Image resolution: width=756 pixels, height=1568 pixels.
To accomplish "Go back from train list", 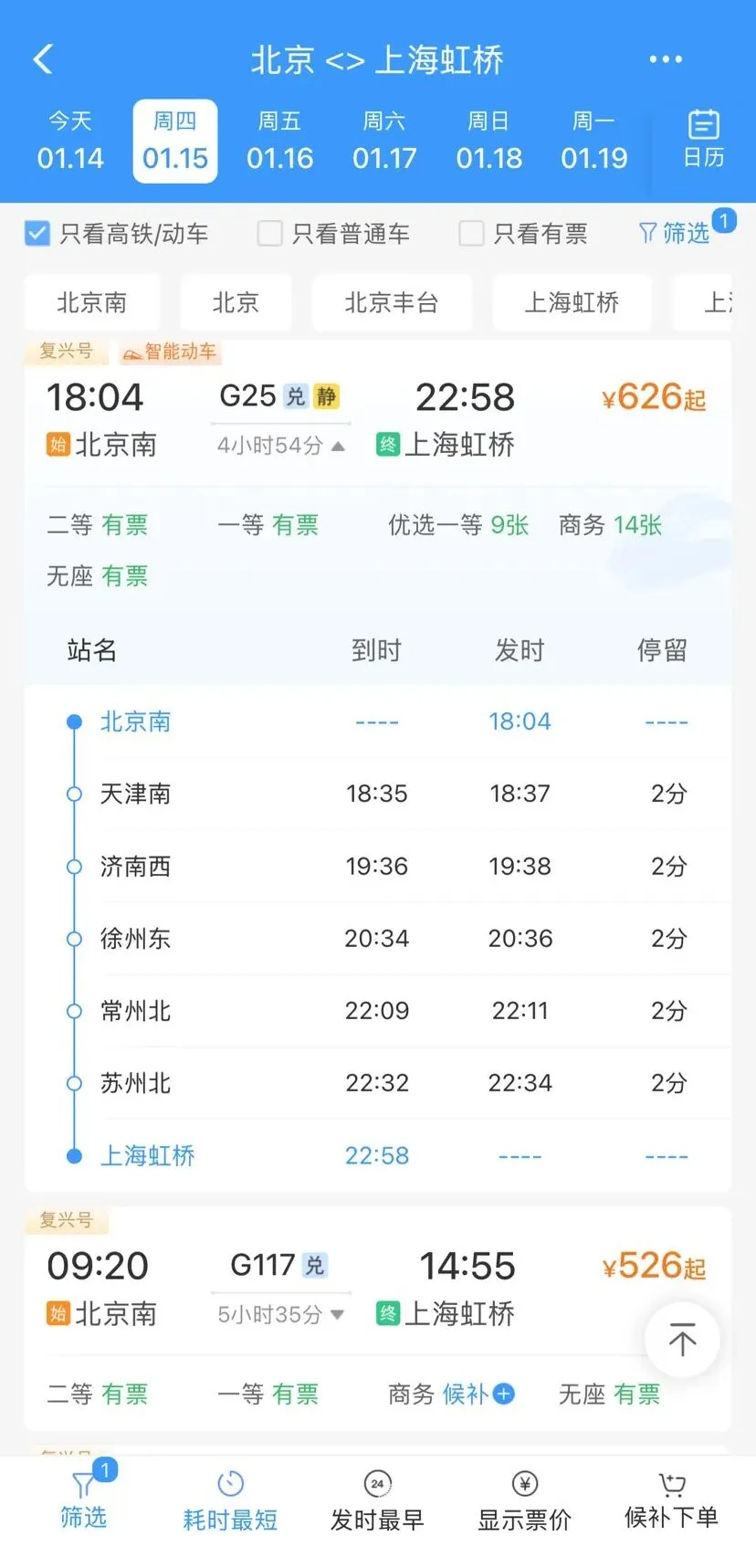I will (x=43, y=59).
